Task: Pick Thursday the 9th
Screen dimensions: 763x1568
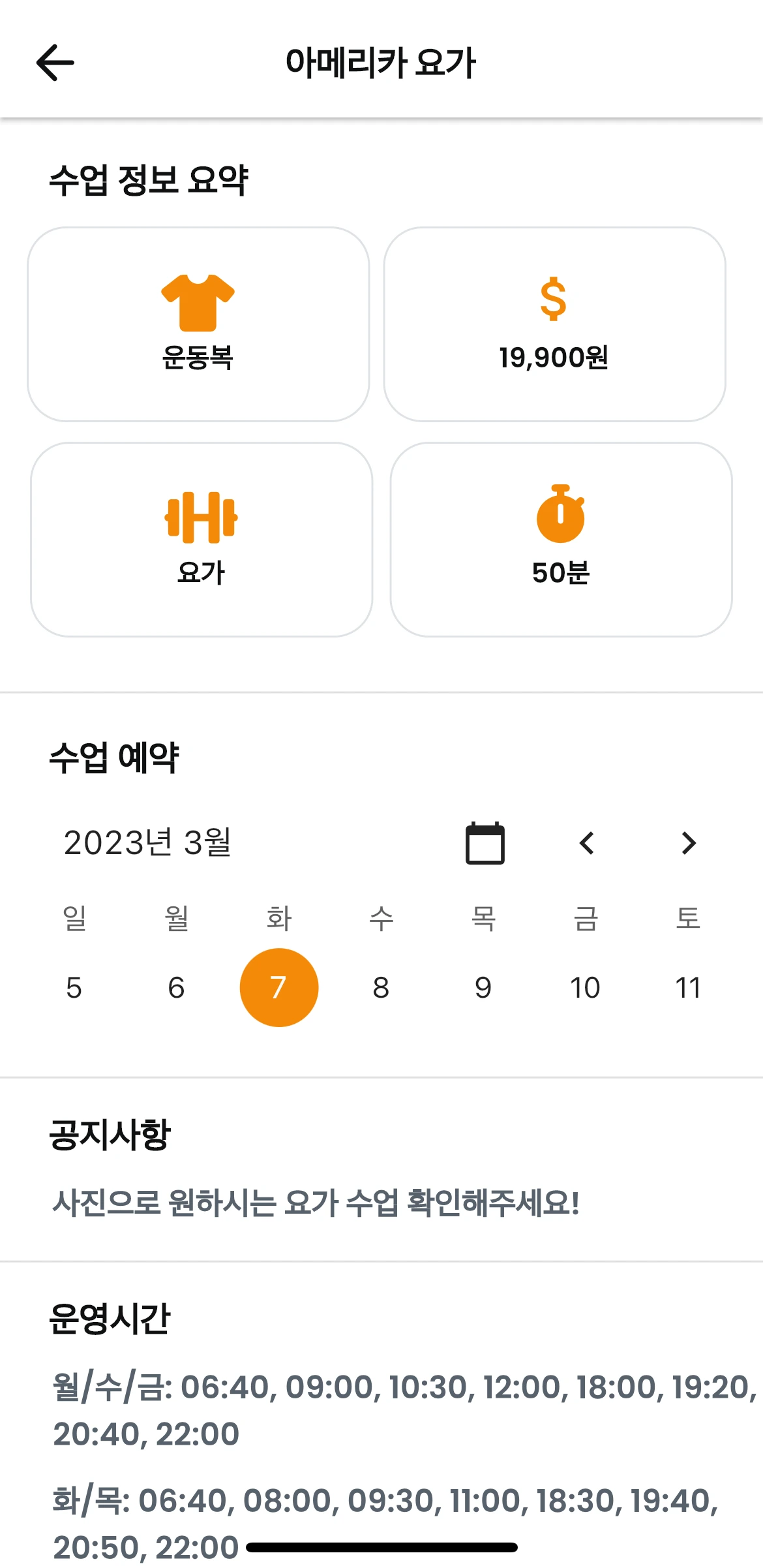Action: 483,987
